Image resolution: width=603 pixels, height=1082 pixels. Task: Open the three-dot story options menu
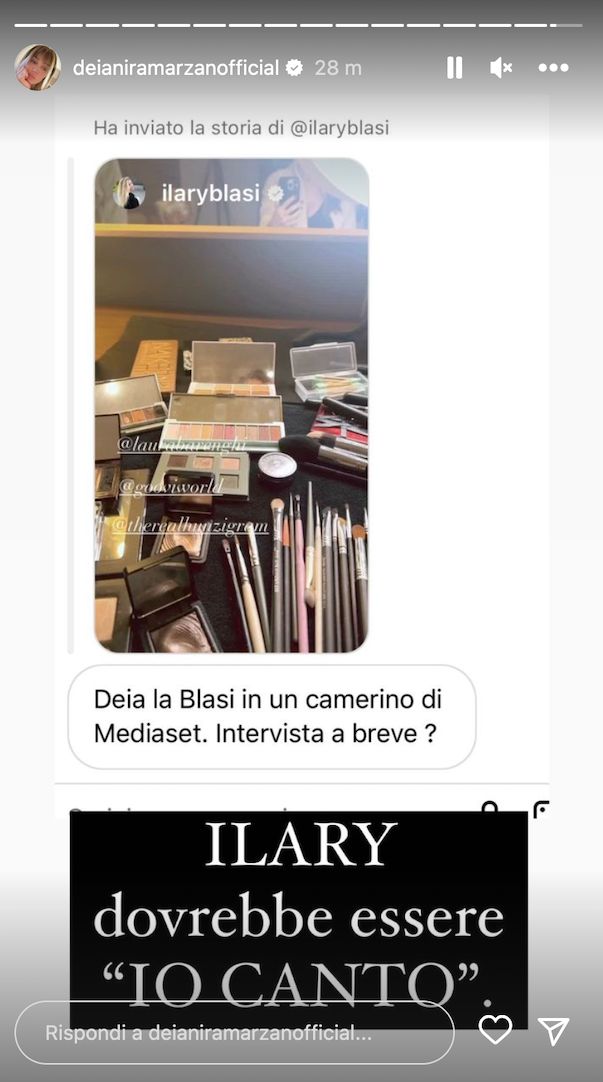(x=553, y=68)
